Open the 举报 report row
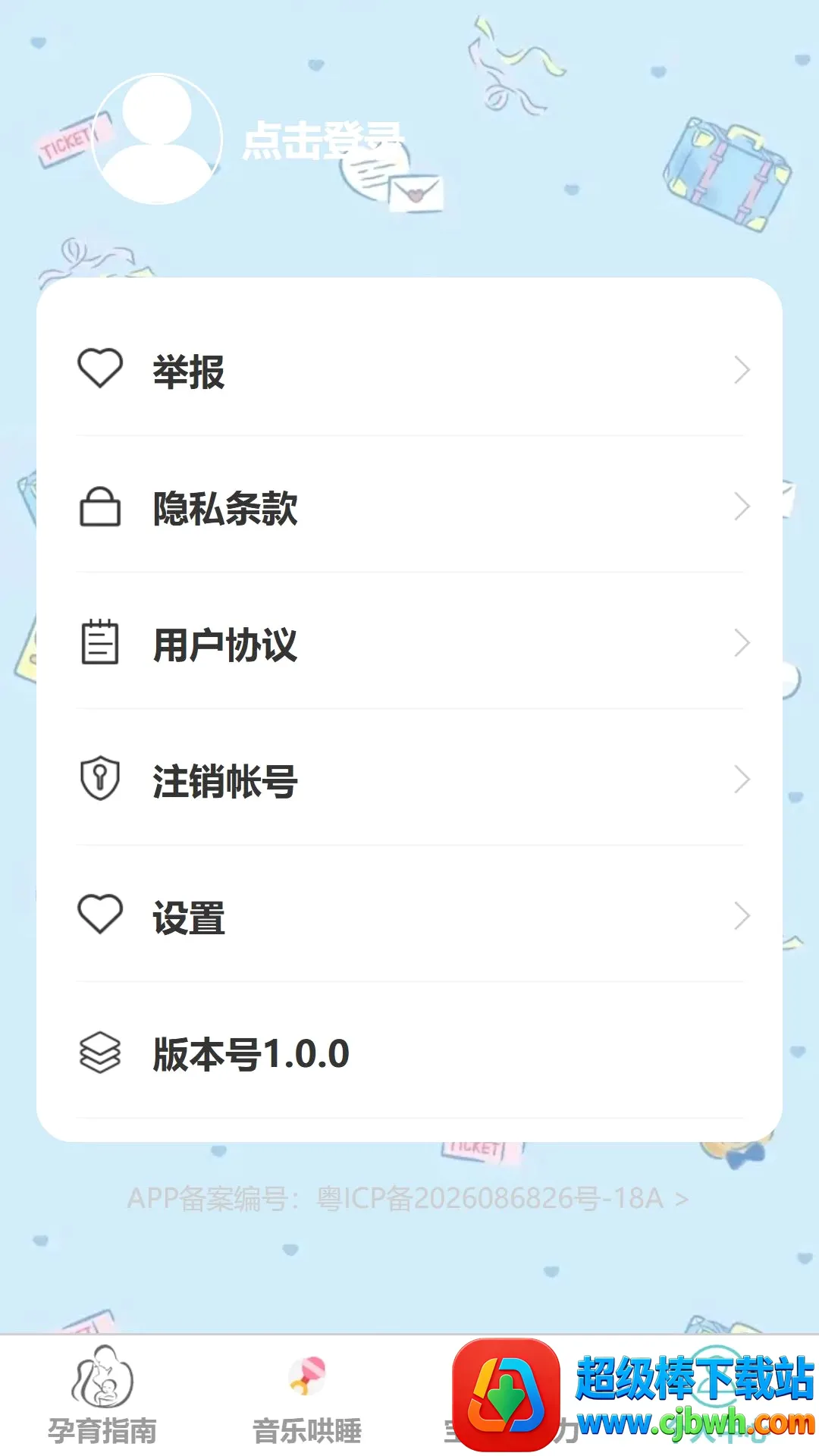Screen dimensions: 819x1456 coord(409,369)
